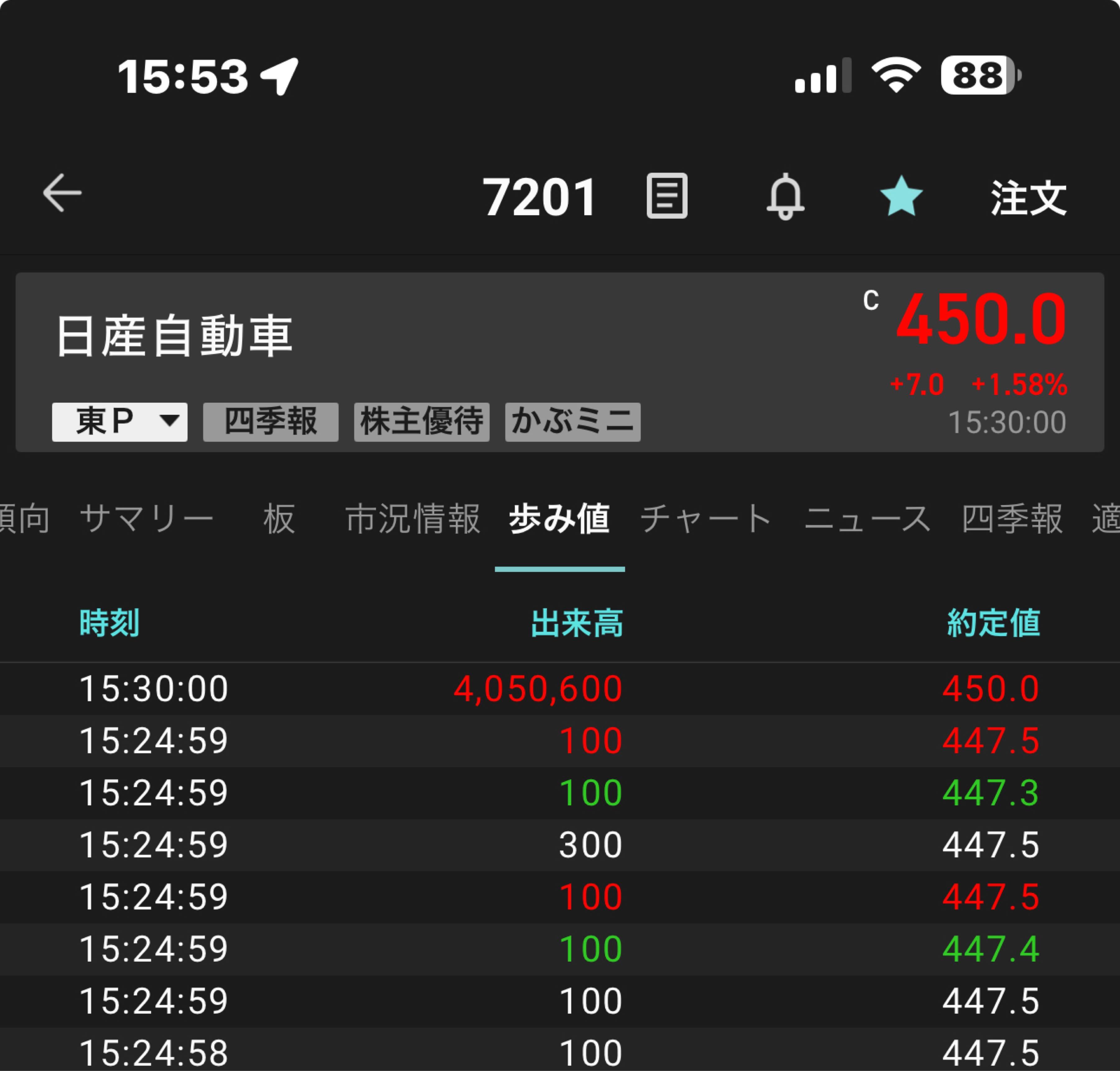Open the memo document icon

(x=666, y=196)
